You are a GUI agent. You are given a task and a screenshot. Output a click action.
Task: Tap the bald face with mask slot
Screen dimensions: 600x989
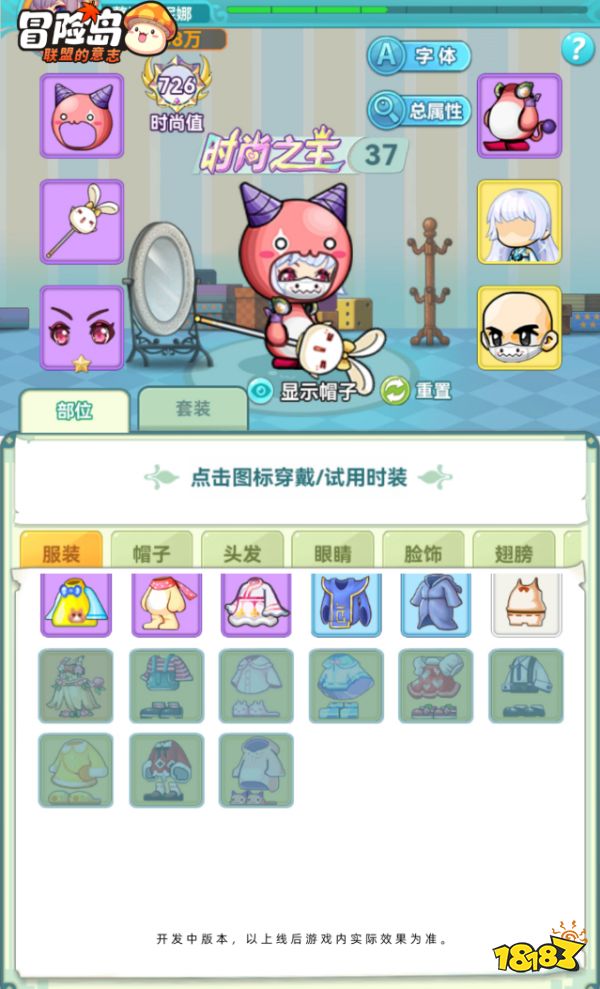[x=519, y=327]
